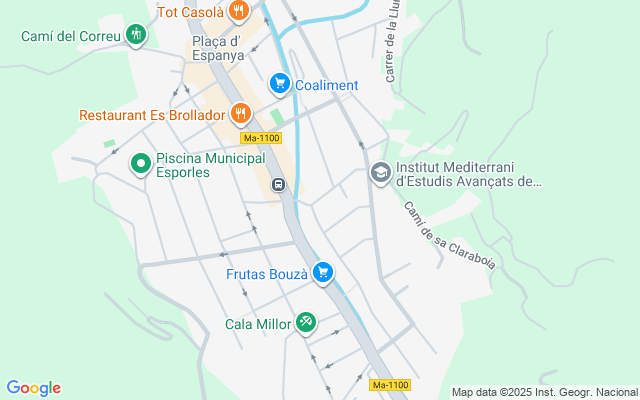
Task: Open Restaurant Es Brollador marker
Action: tap(241, 114)
